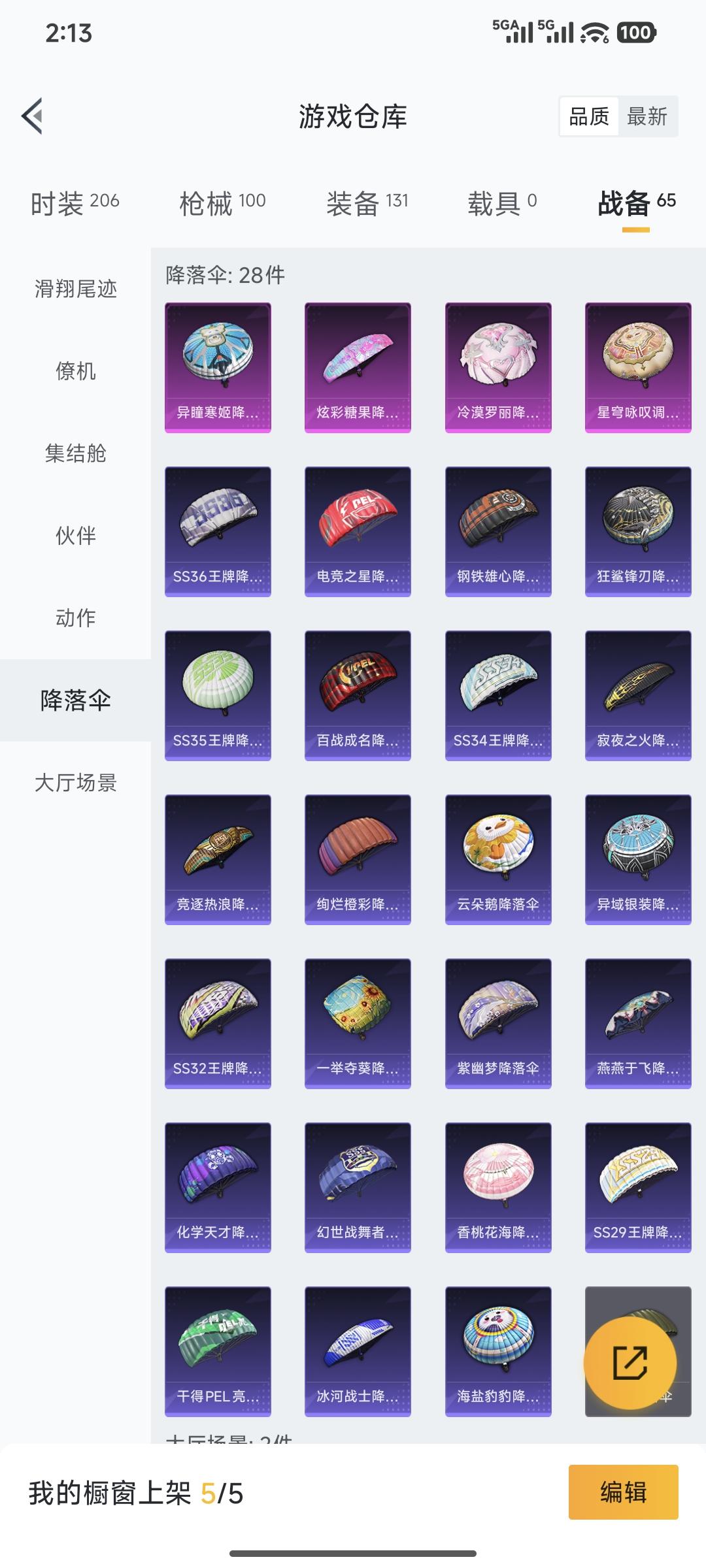The width and height of the screenshot is (706, 1568).
Task: Select the 异瞳寒姬 parachute icon
Action: point(217,366)
